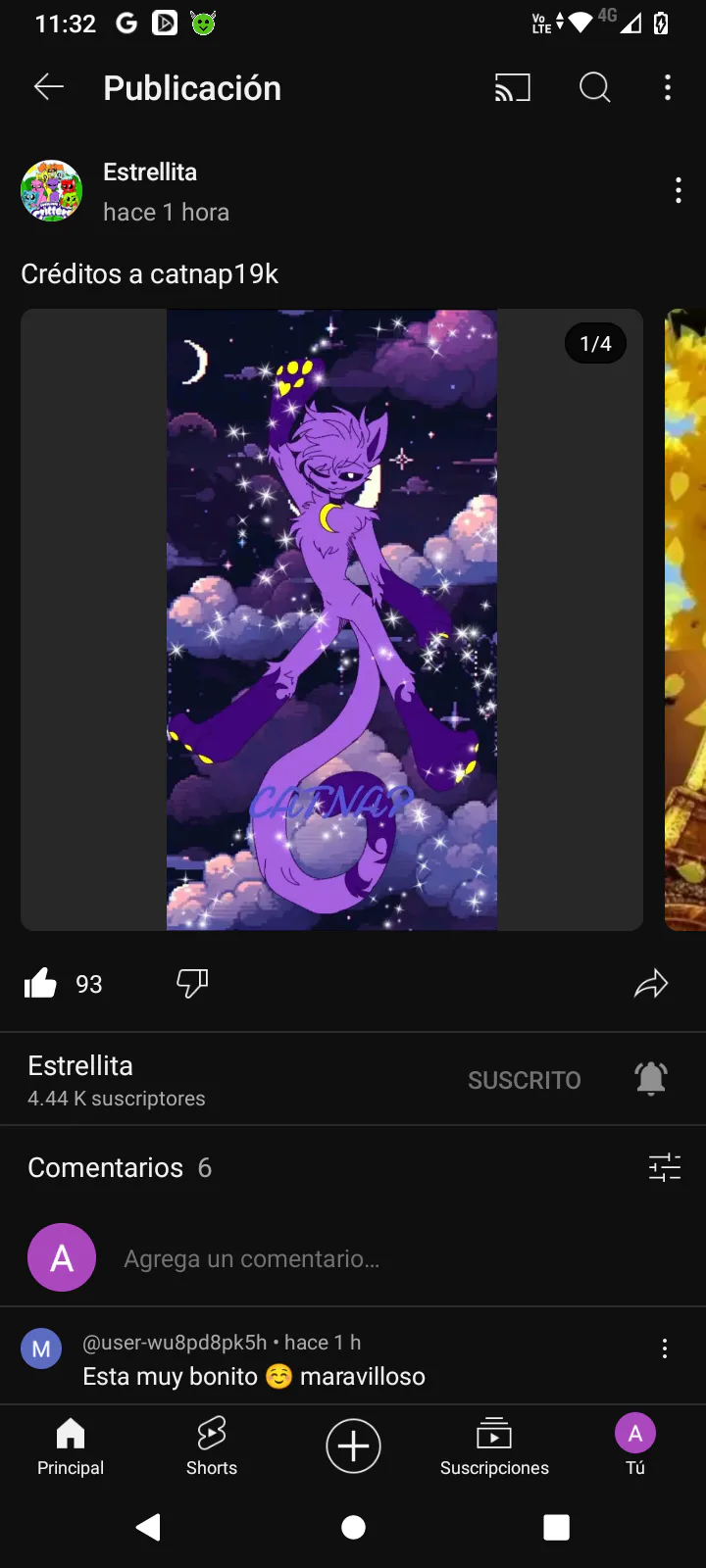This screenshot has height=1568, width=706.
Task: Open the comments sort filter icon
Action: tap(665, 1167)
